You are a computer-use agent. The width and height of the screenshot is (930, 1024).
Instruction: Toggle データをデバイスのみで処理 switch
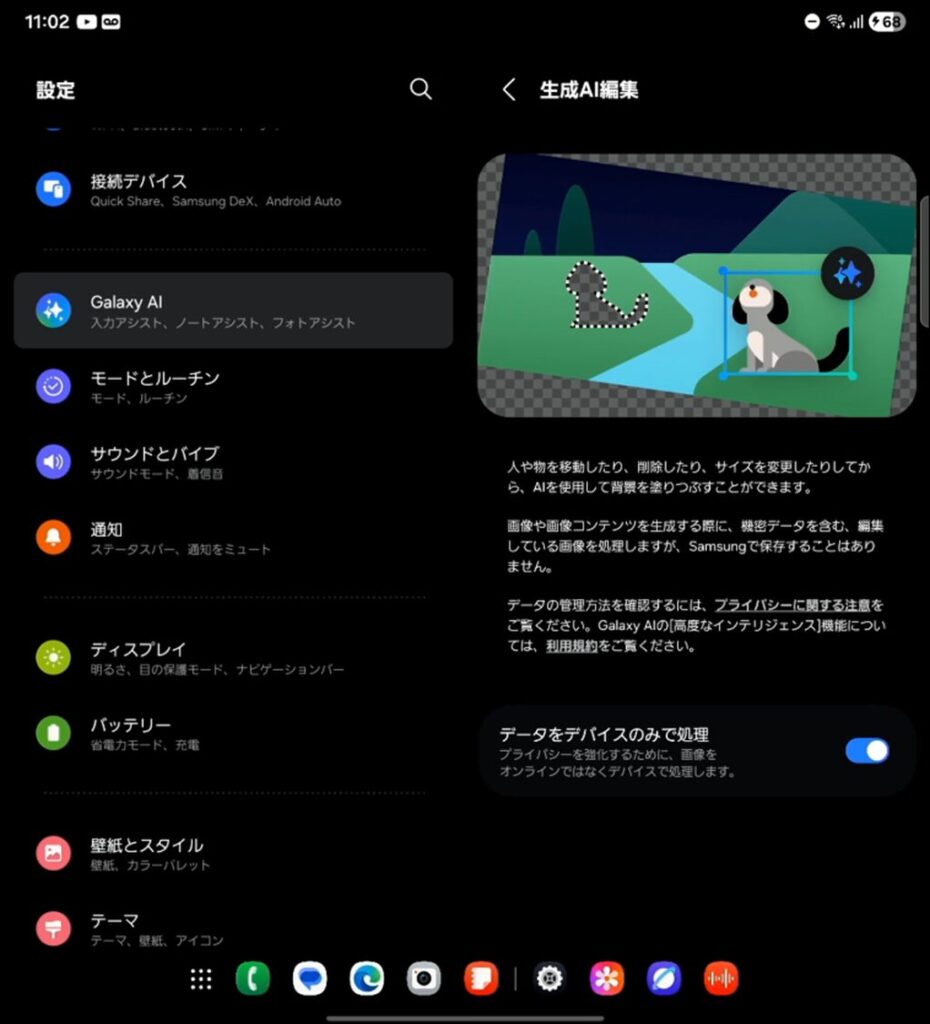tap(866, 751)
